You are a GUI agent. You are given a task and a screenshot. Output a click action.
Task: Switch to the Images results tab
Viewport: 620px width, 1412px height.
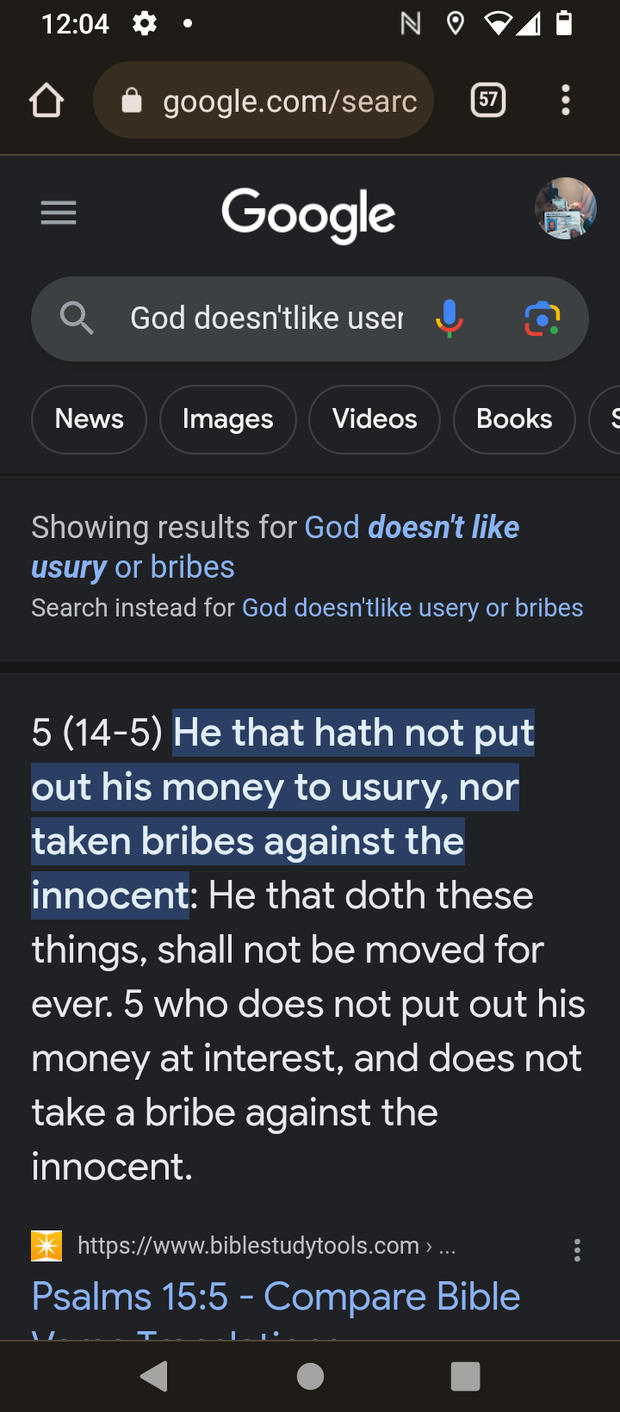point(228,419)
